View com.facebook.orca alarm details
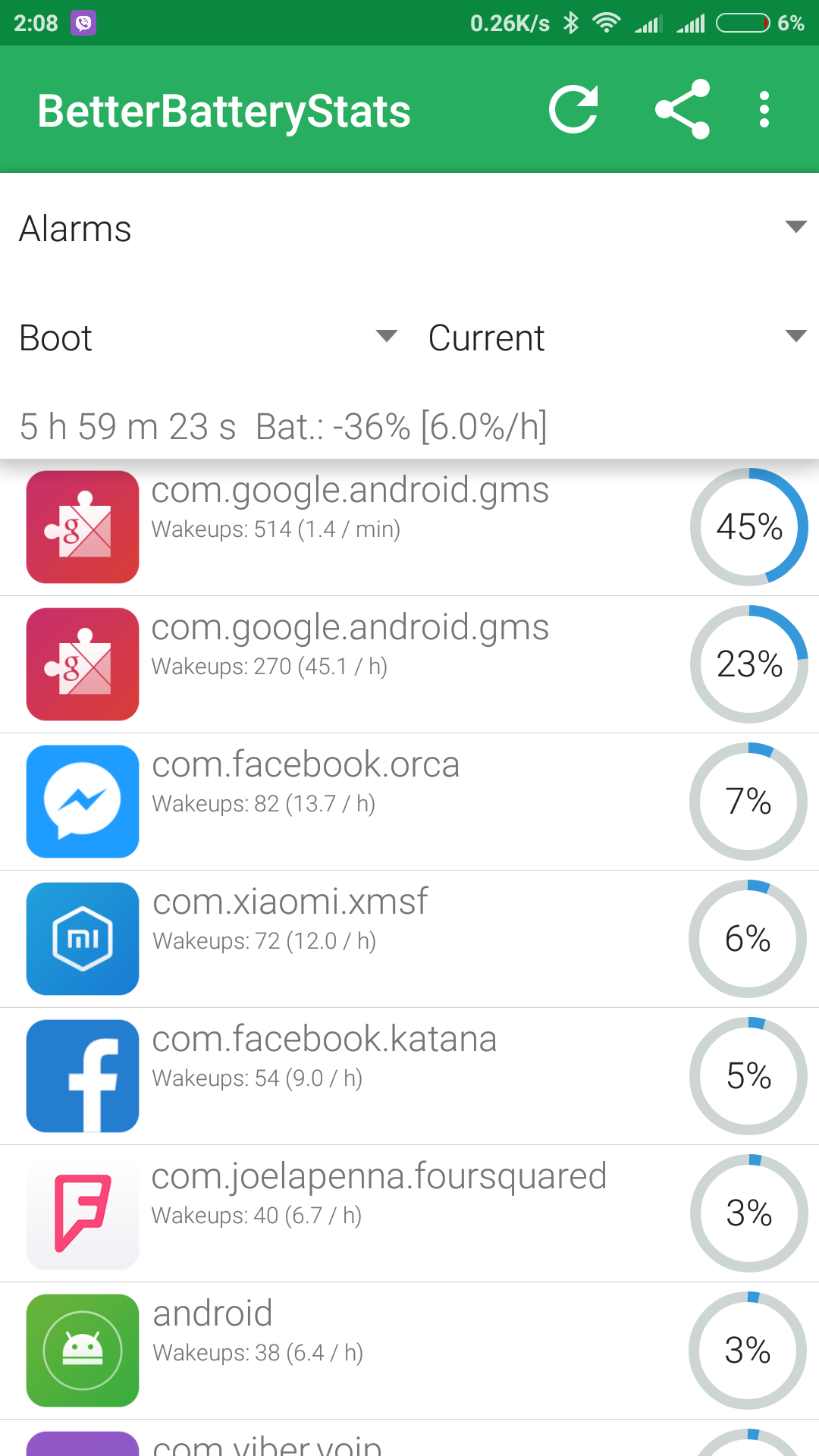This screenshot has width=819, height=1456. tap(409, 802)
